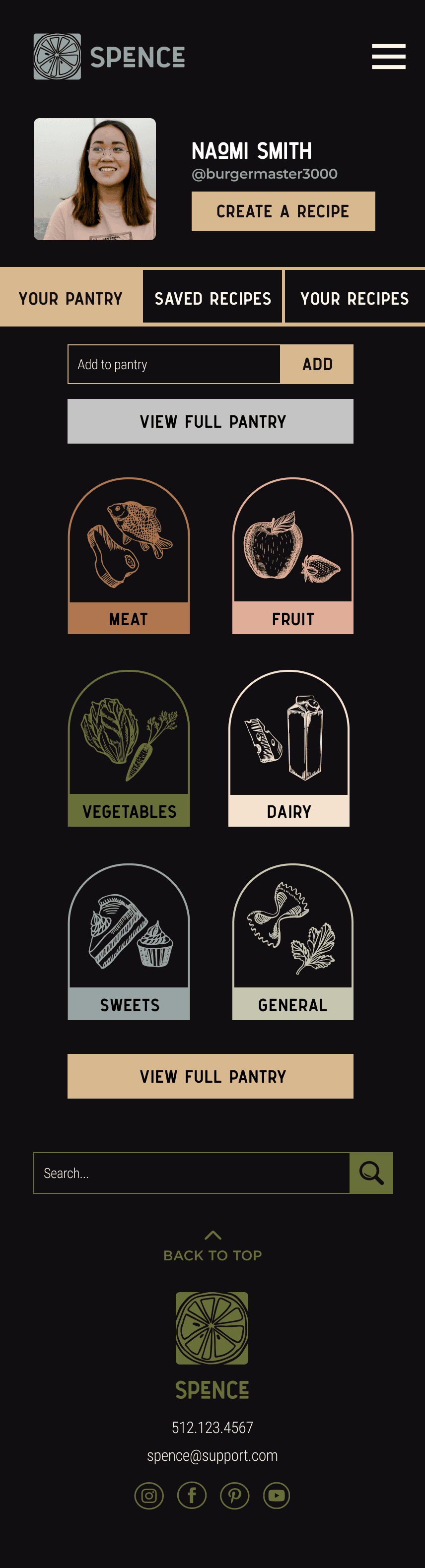The width and height of the screenshot is (425, 1568).
Task: Open the Meat category
Action: pyautogui.click(x=129, y=556)
